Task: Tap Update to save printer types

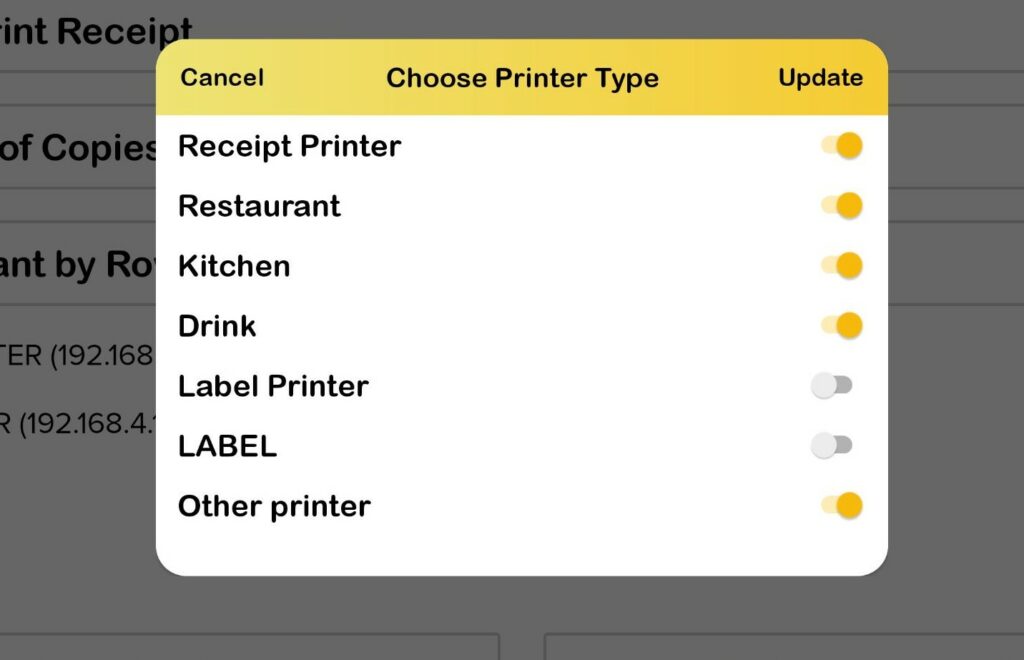Action: click(820, 78)
